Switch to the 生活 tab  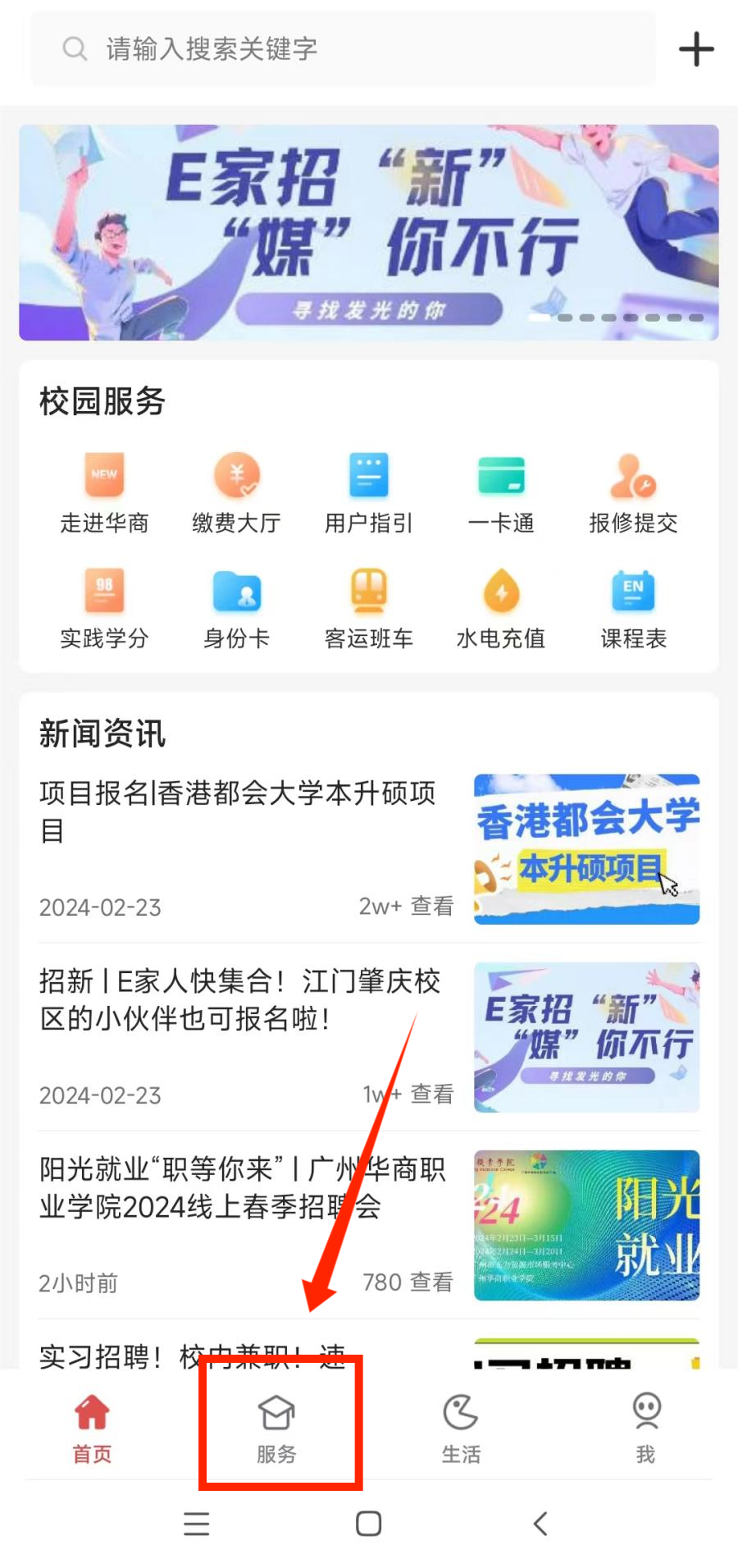pyautogui.click(x=461, y=1429)
